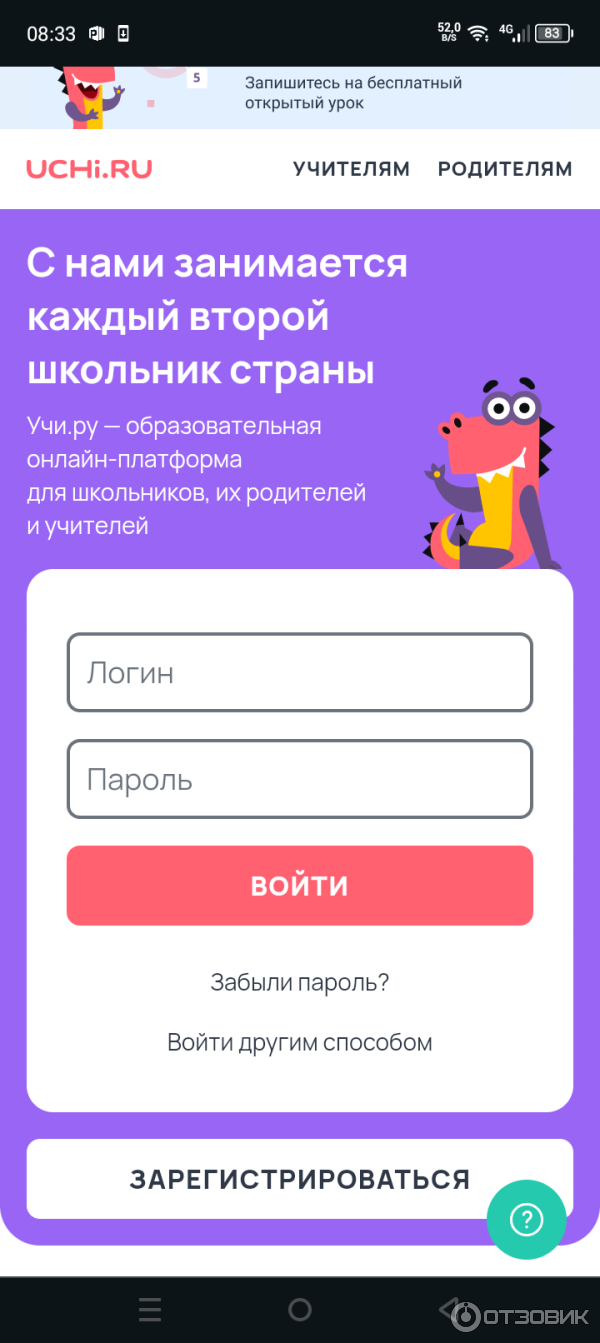Tap ЗАРЕГИСТРИРОВАТЬСЯ to sign up

click(x=299, y=1179)
